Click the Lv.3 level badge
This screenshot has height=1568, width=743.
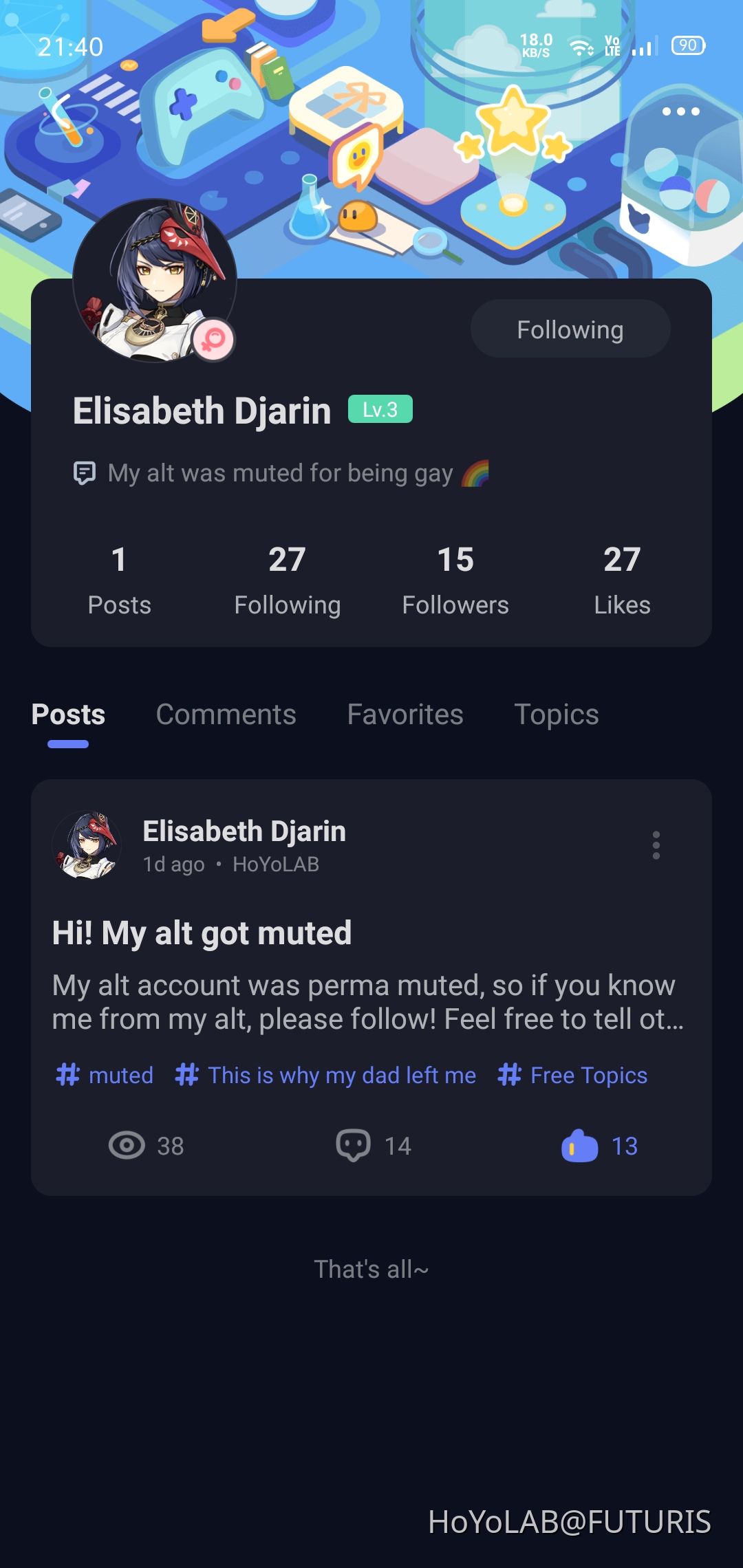point(380,409)
